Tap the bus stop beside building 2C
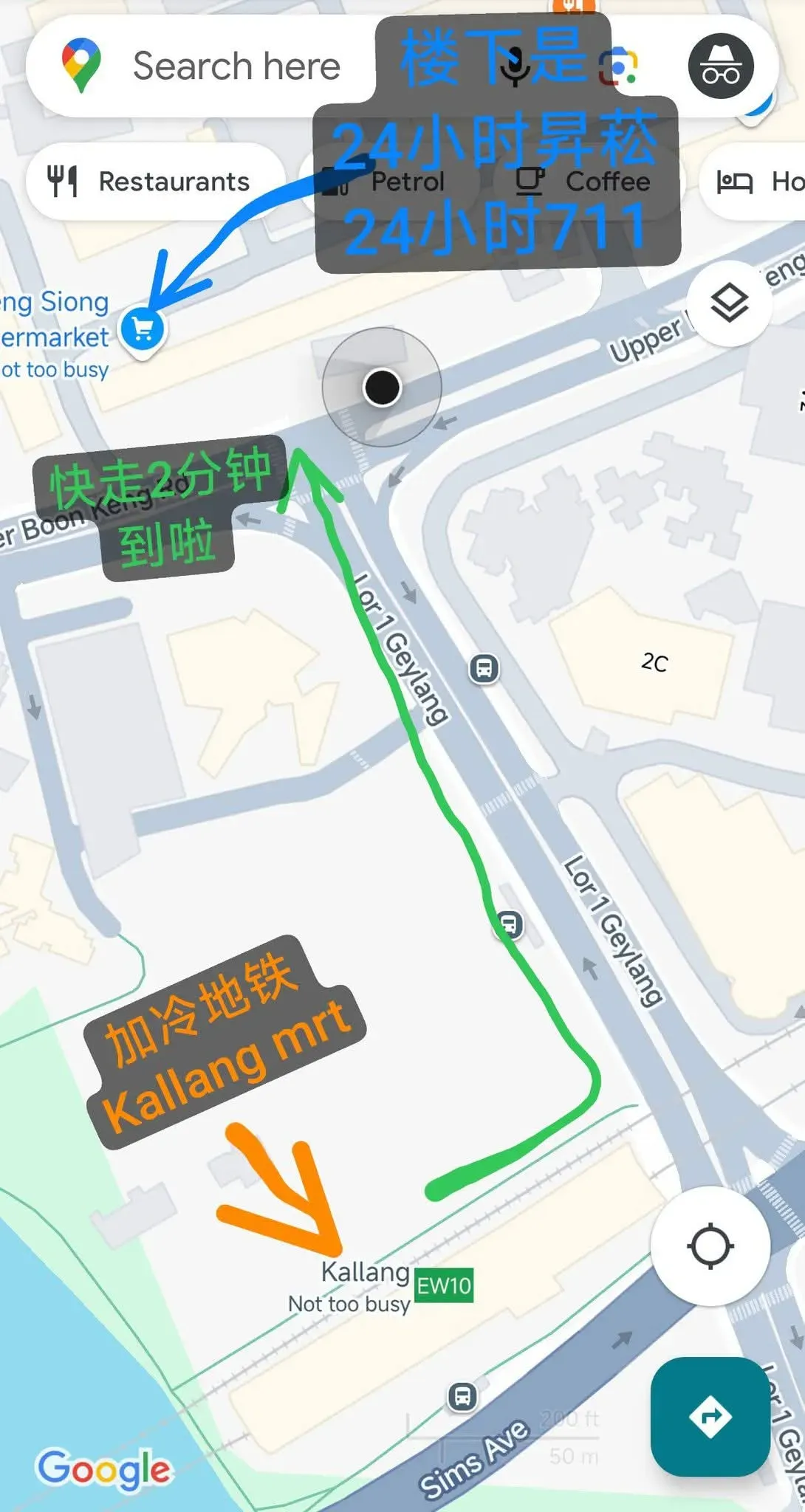The image size is (805, 1512). 484,669
